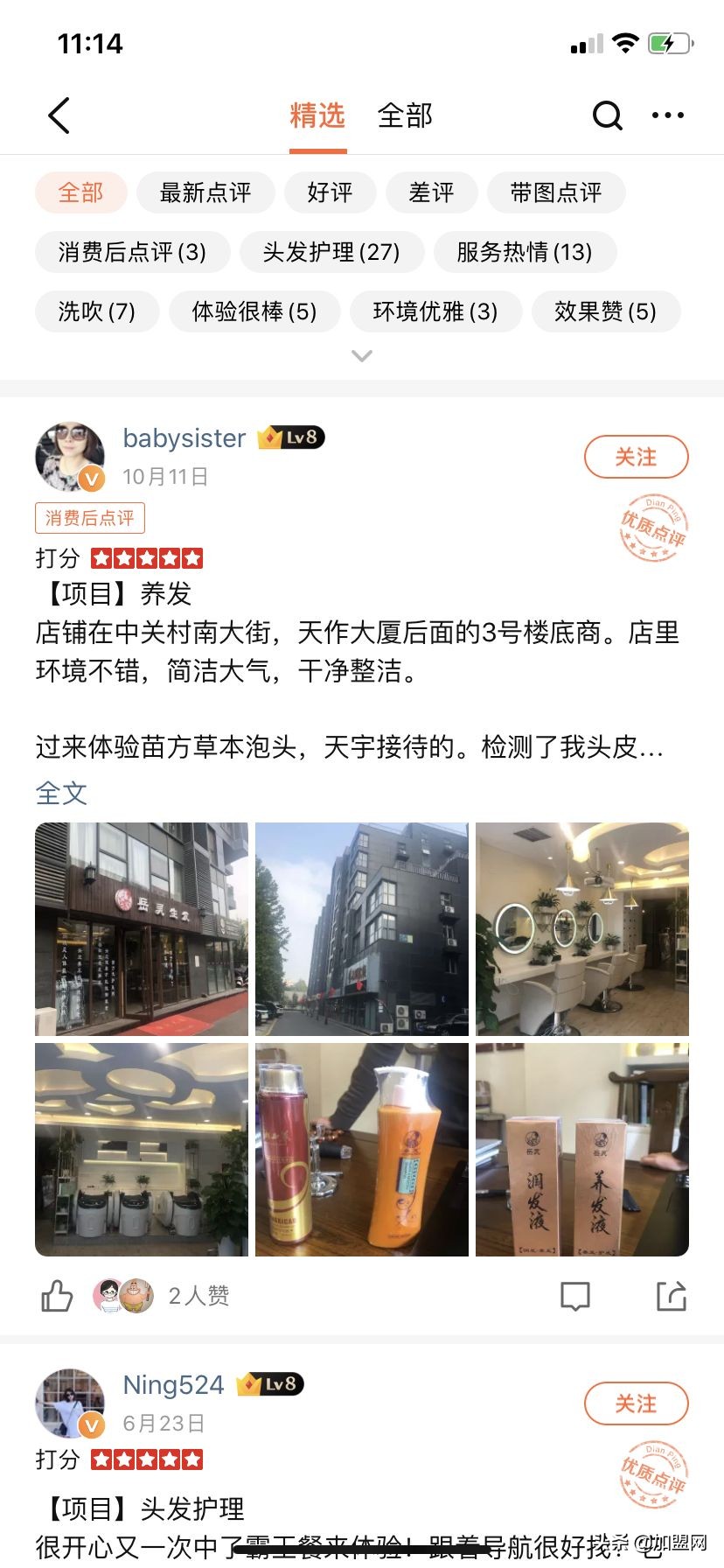Screen dimensions: 724x1568
Task: Open Ning524's profile avatar
Action: [70, 1403]
